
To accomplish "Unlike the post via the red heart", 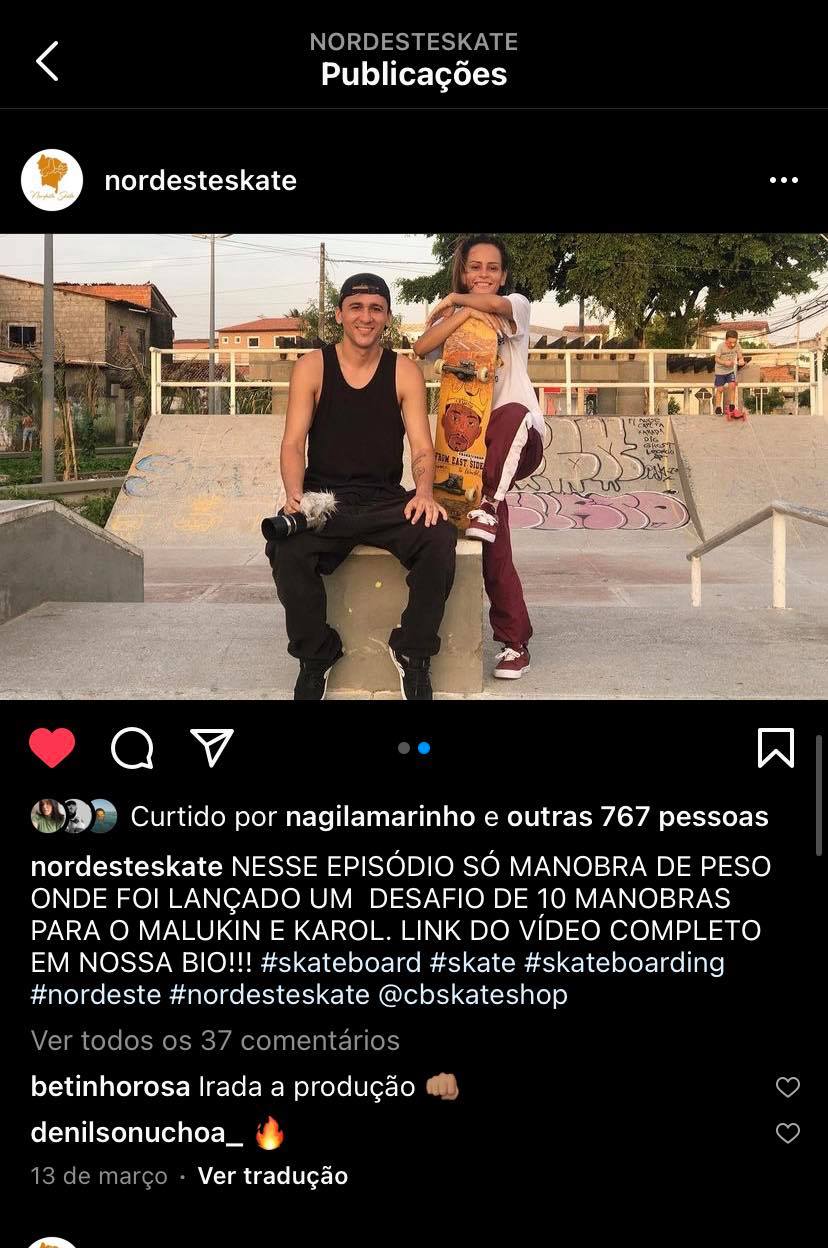I will tap(52, 747).
